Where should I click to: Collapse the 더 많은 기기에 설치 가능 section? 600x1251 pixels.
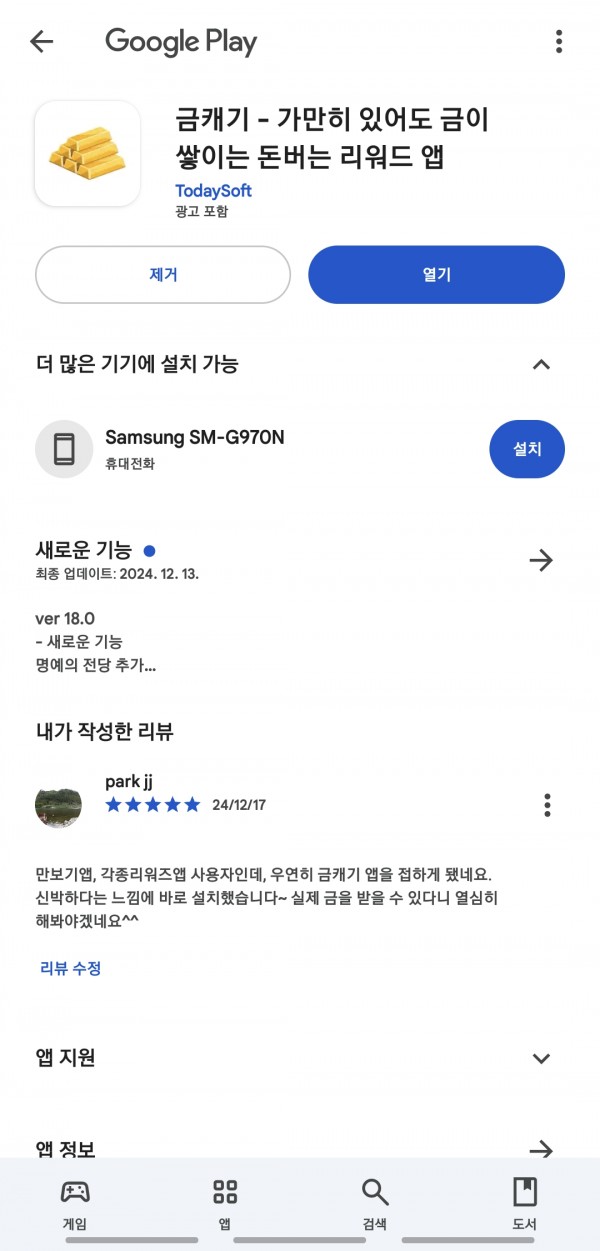(x=541, y=364)
